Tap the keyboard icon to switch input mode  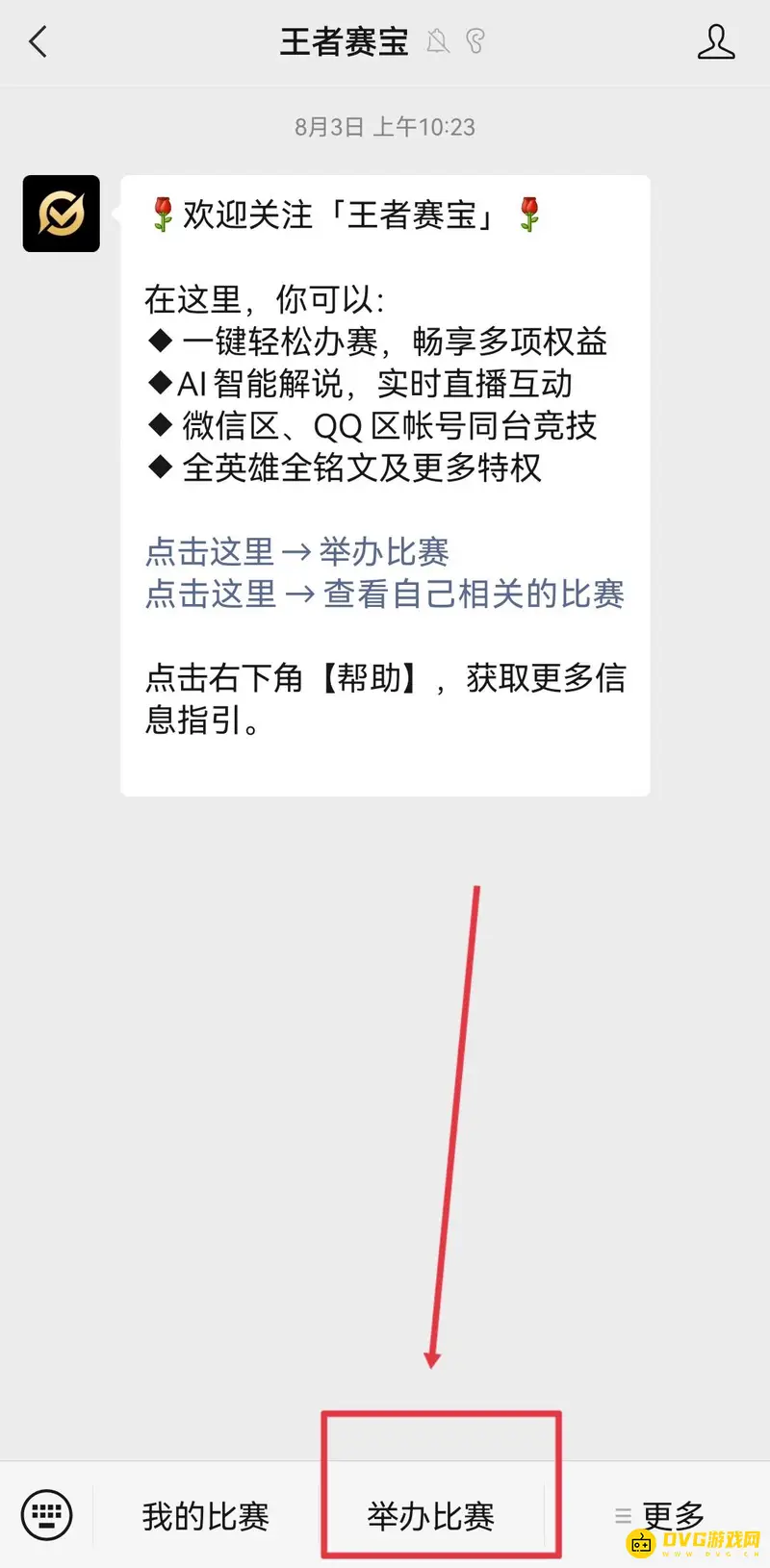pyautogui.click(x=44, y=1515)
